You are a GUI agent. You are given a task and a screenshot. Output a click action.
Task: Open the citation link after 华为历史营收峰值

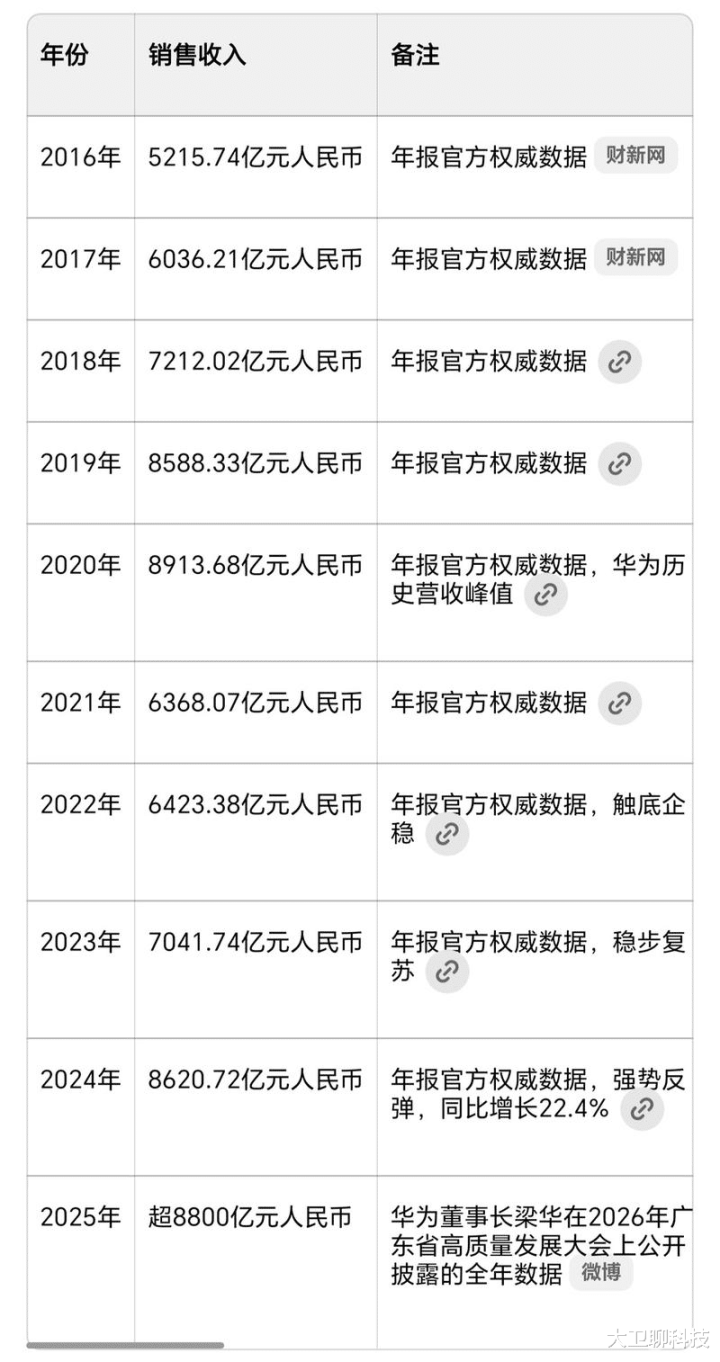pos(545,595)
